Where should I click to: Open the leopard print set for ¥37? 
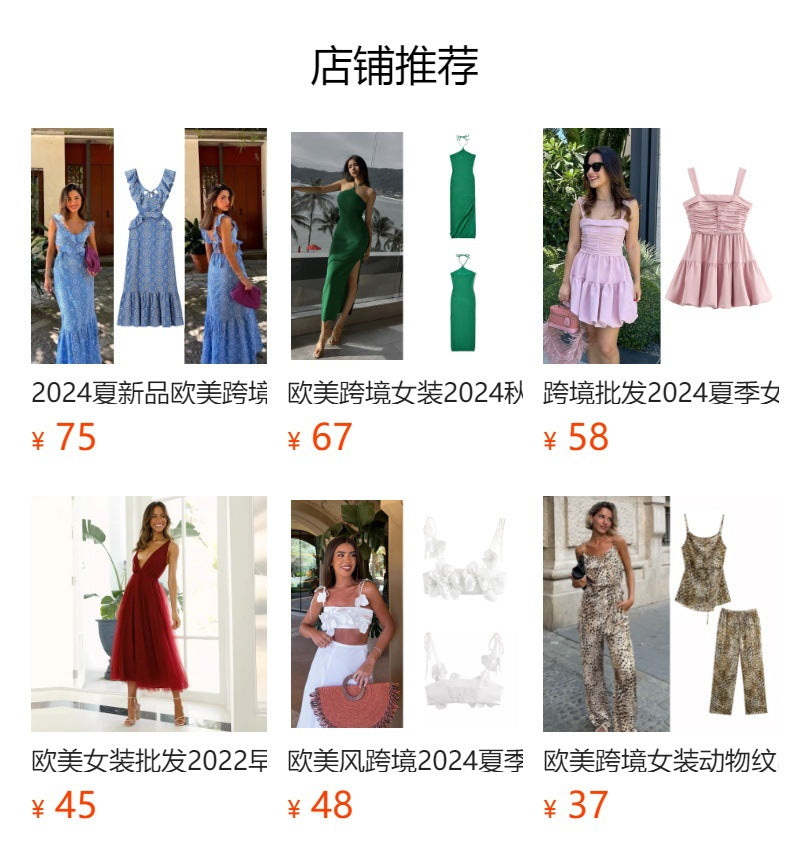(660, 614)
